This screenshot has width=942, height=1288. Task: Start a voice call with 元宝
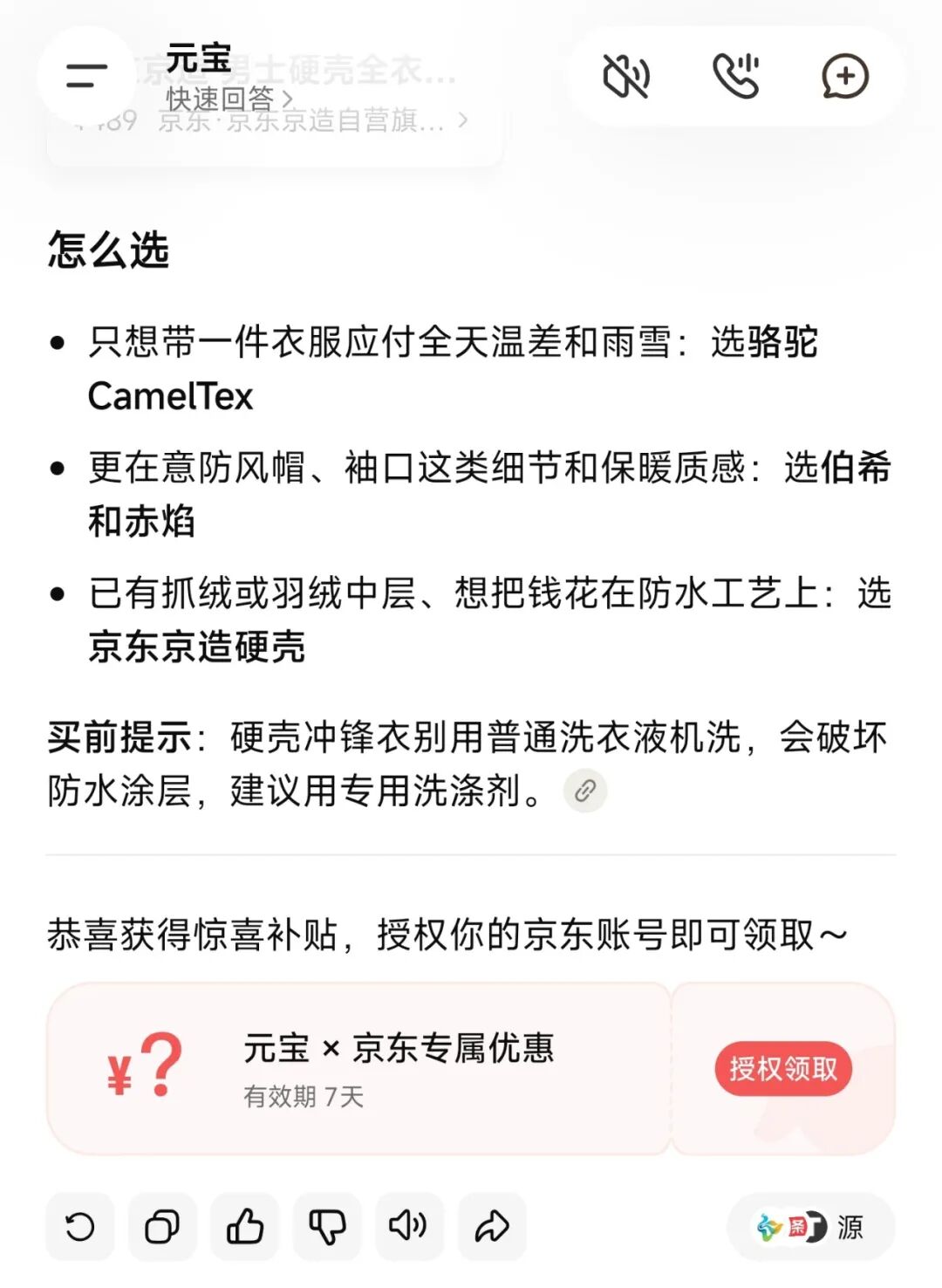point(736,76)
